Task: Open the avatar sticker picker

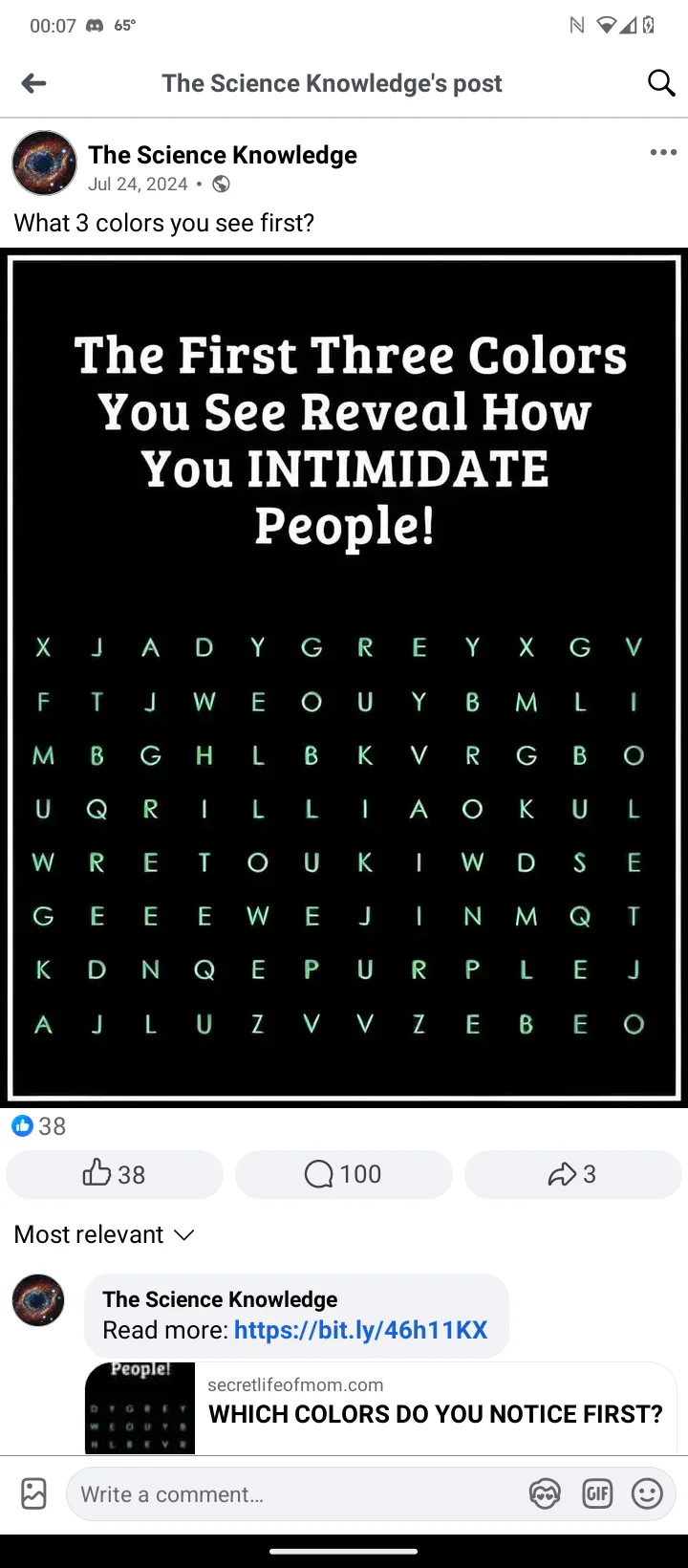Action: pyautogui.click(x=545, y=1493)
